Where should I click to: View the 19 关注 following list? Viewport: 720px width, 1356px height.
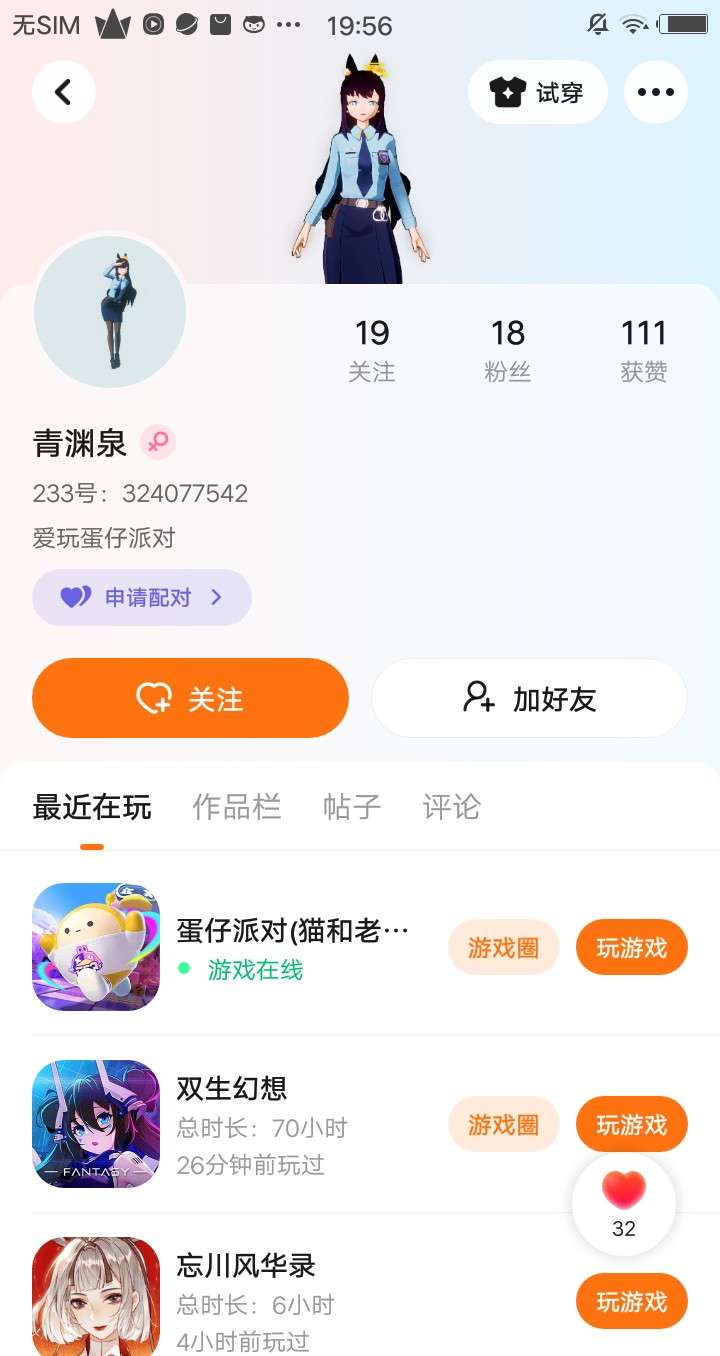pyautogui.click(x=372, y=350)
